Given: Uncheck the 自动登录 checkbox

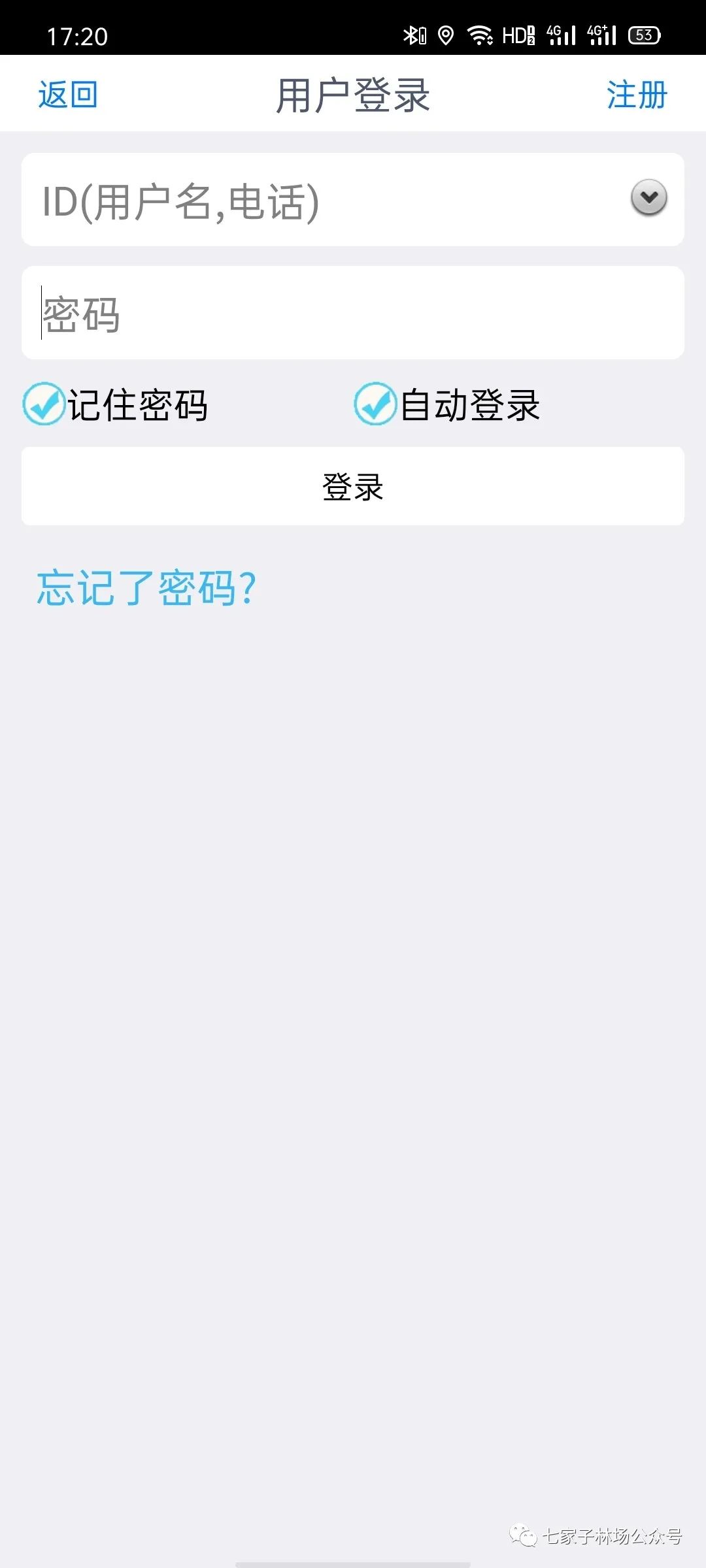Looking at the screenshot, I should 375,404.
